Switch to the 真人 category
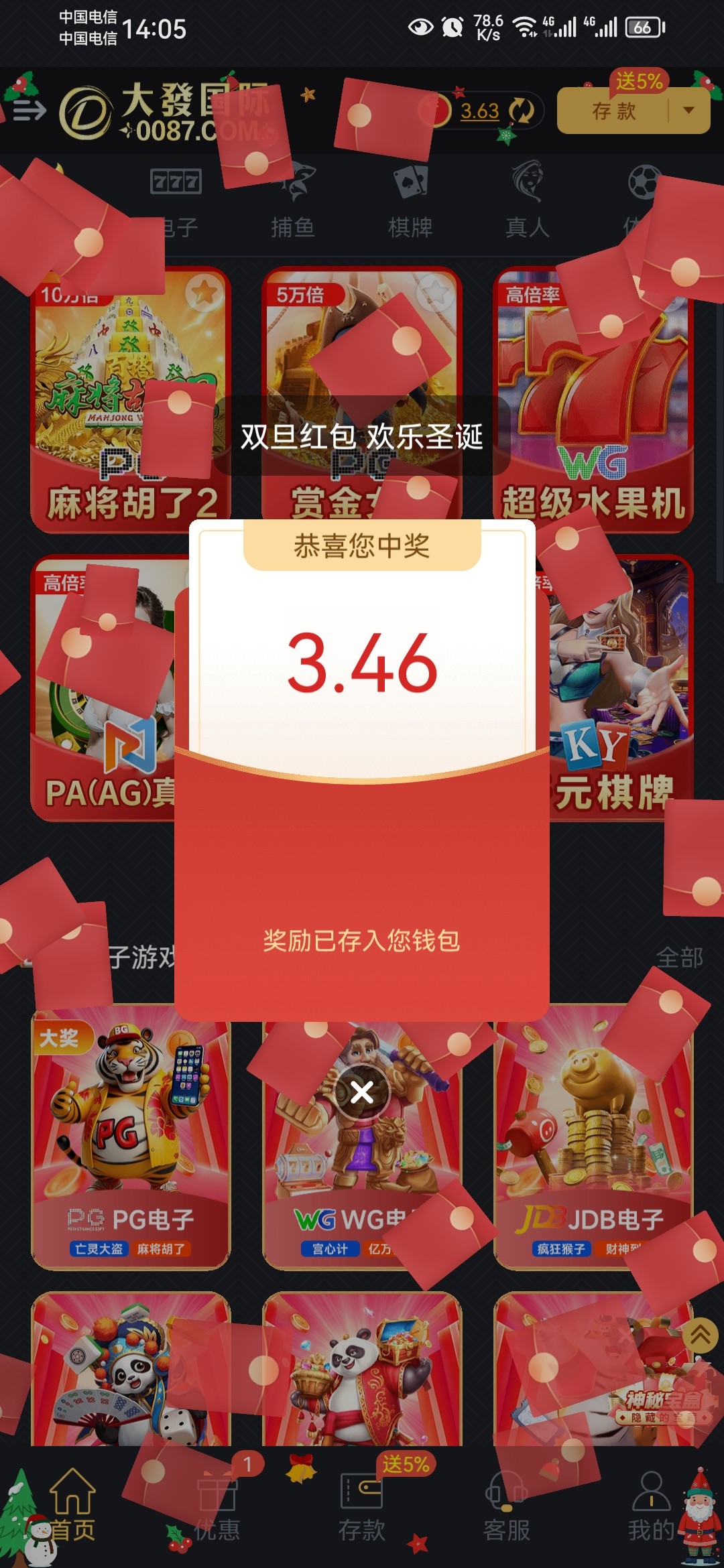This screenshot has width=724, height=1568. click(x=528, y=201)
